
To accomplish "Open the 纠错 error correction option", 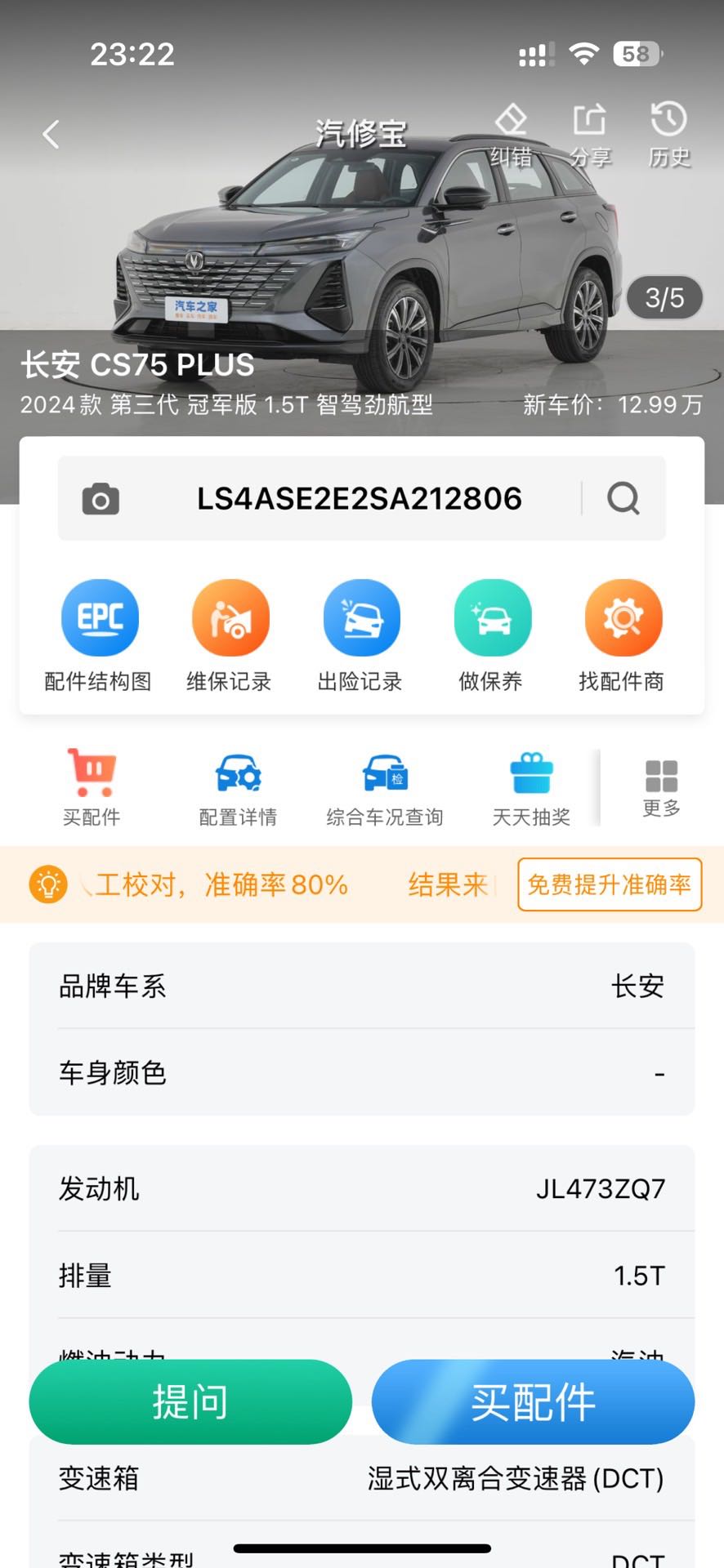I will click(511, 135).
